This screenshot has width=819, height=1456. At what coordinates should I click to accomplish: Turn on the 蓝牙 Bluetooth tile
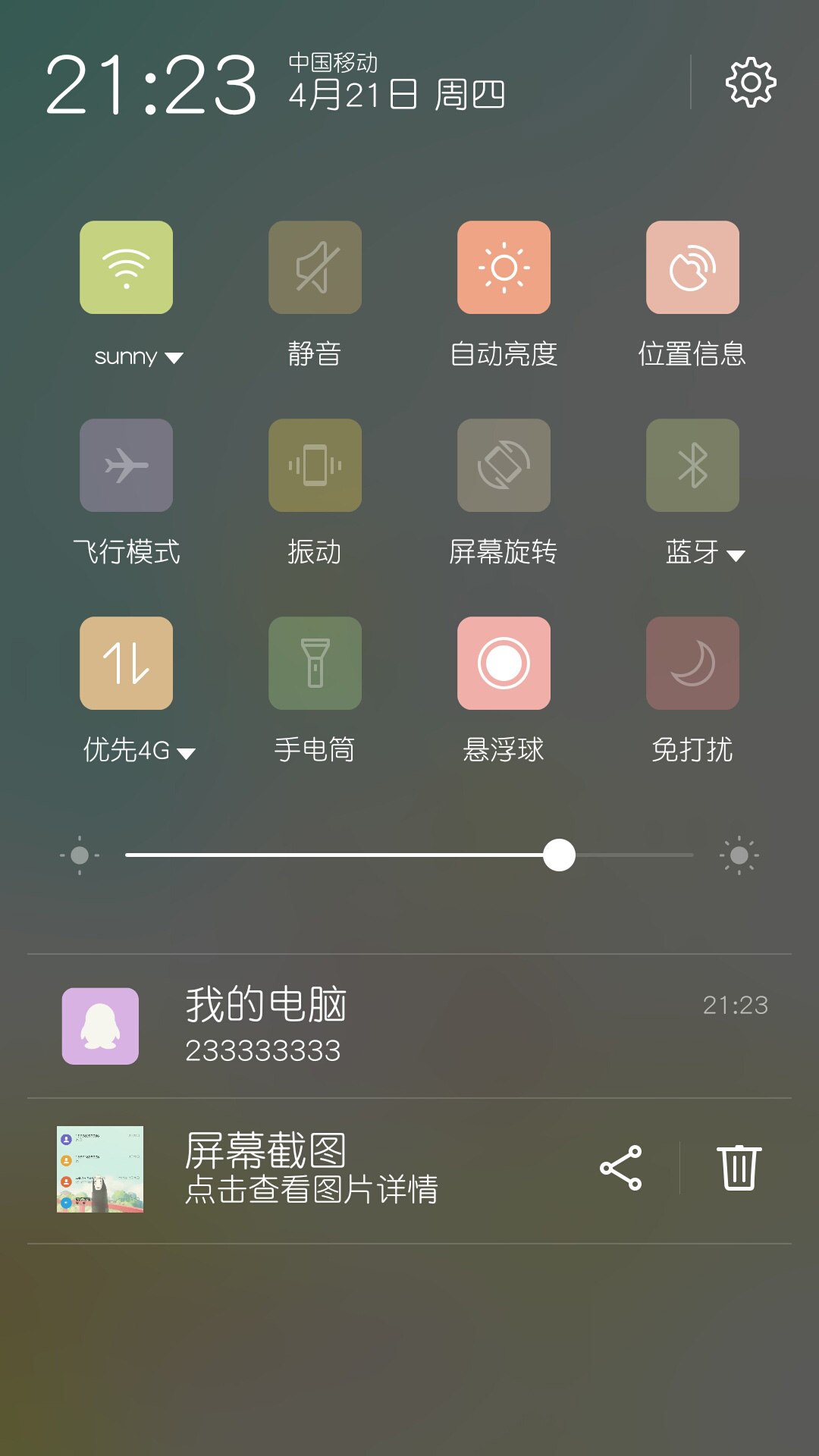pos(692,465)
